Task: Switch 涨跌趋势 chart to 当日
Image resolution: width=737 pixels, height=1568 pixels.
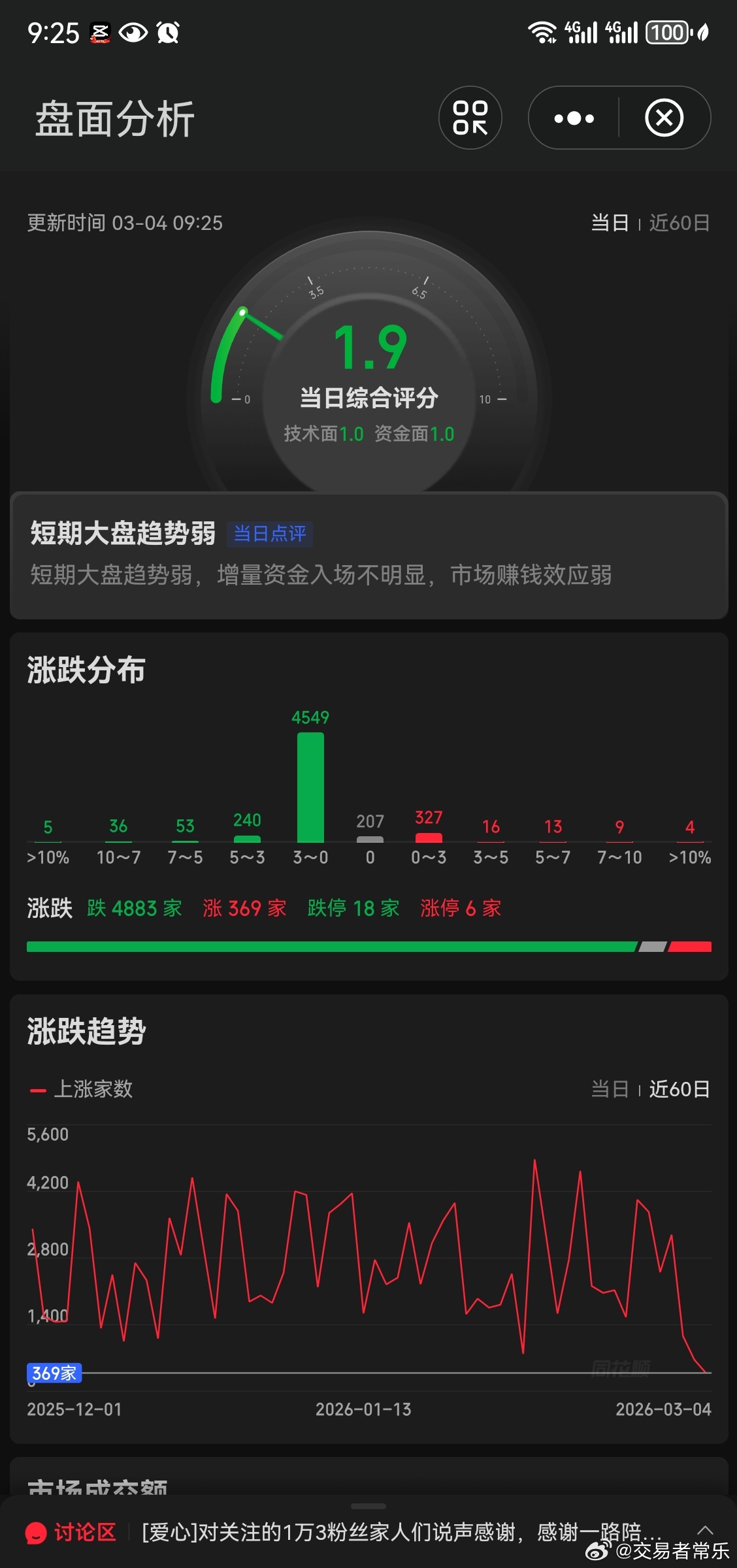Action: (609, 1088)
